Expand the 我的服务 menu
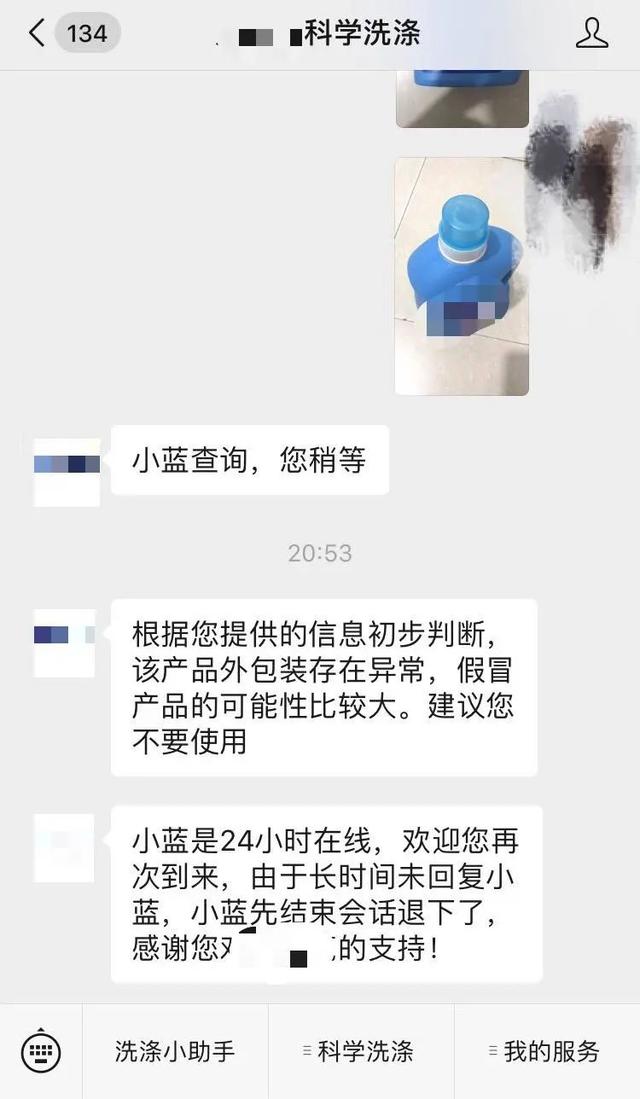The width and height of the screenshot is (640, 1099). click(547, 1051)
